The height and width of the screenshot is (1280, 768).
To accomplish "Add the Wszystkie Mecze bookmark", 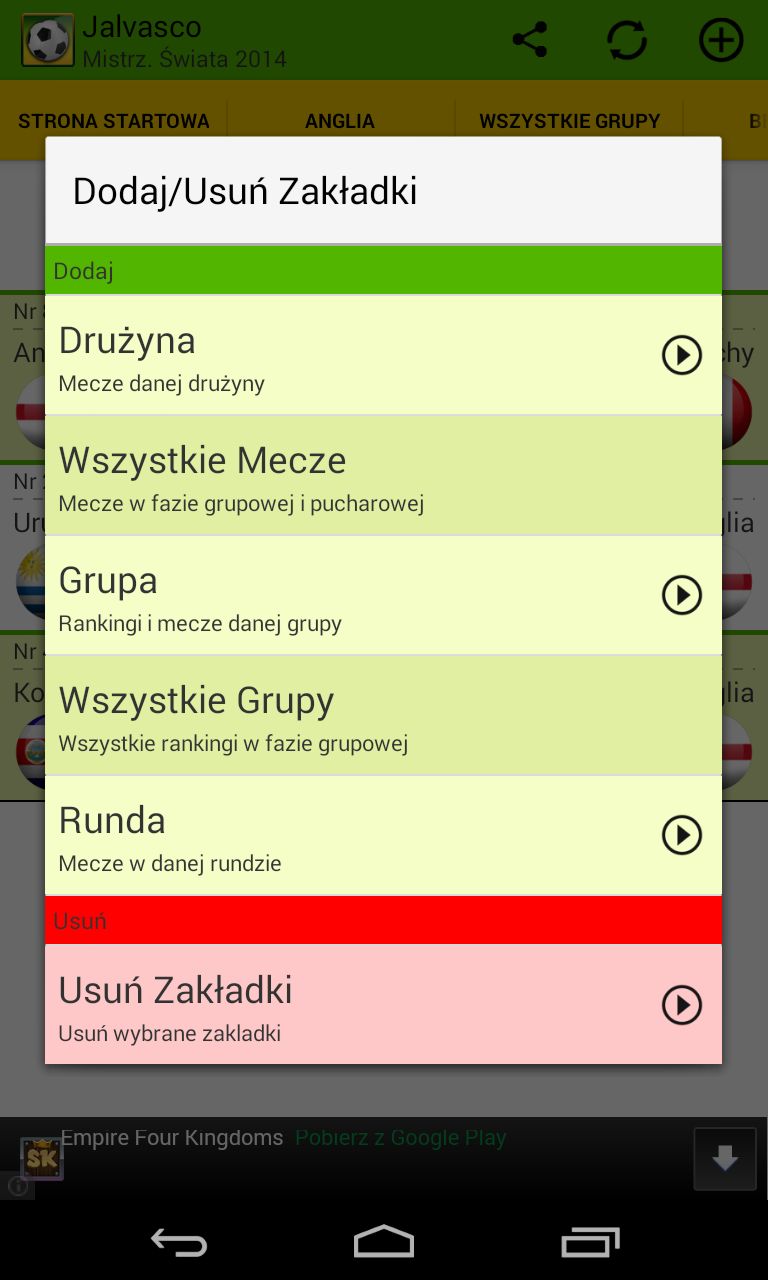I will (x=383, y=475).
